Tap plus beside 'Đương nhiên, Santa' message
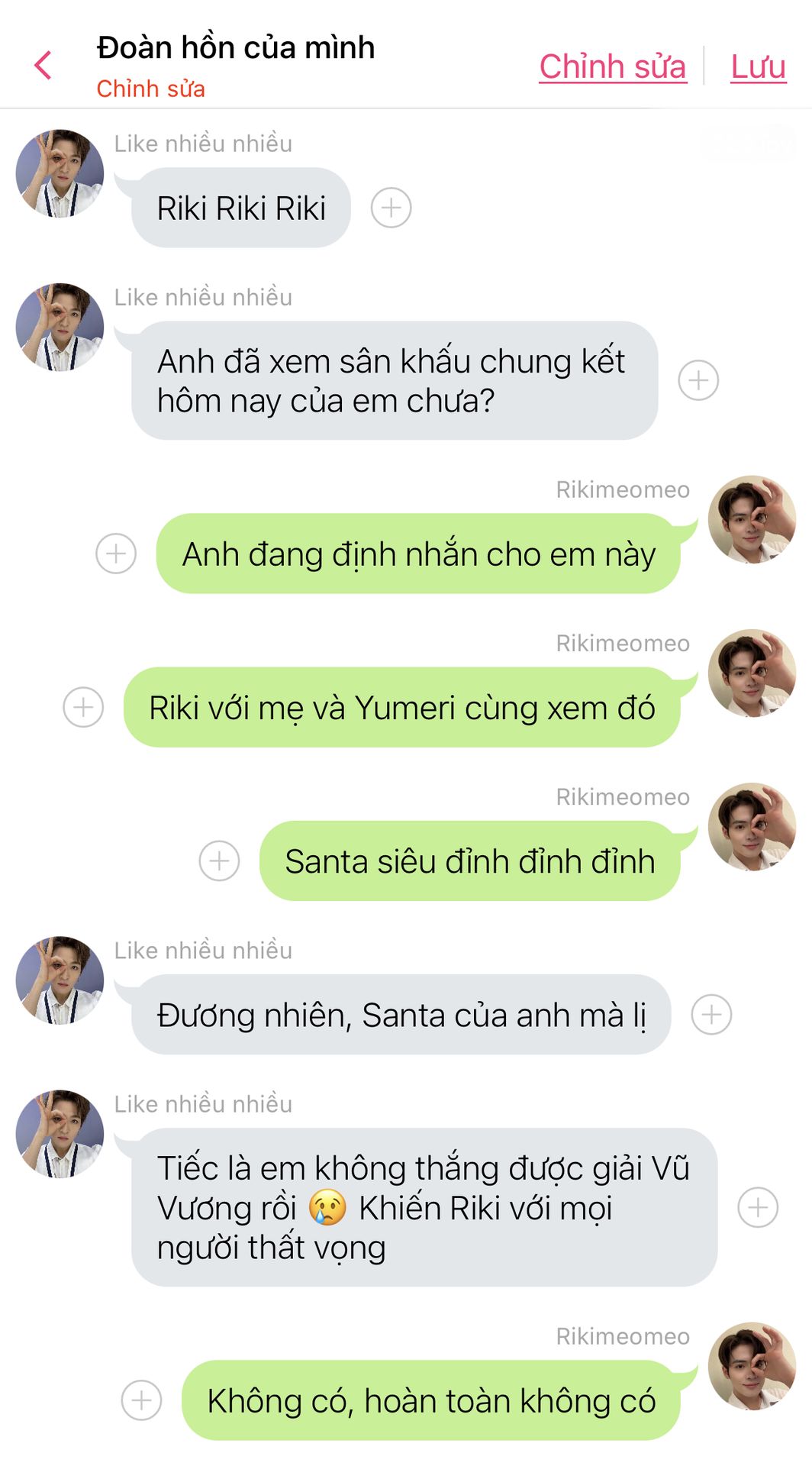Image resolution: width=812 pixels, height=1466 pixels. pos(711,1015)
